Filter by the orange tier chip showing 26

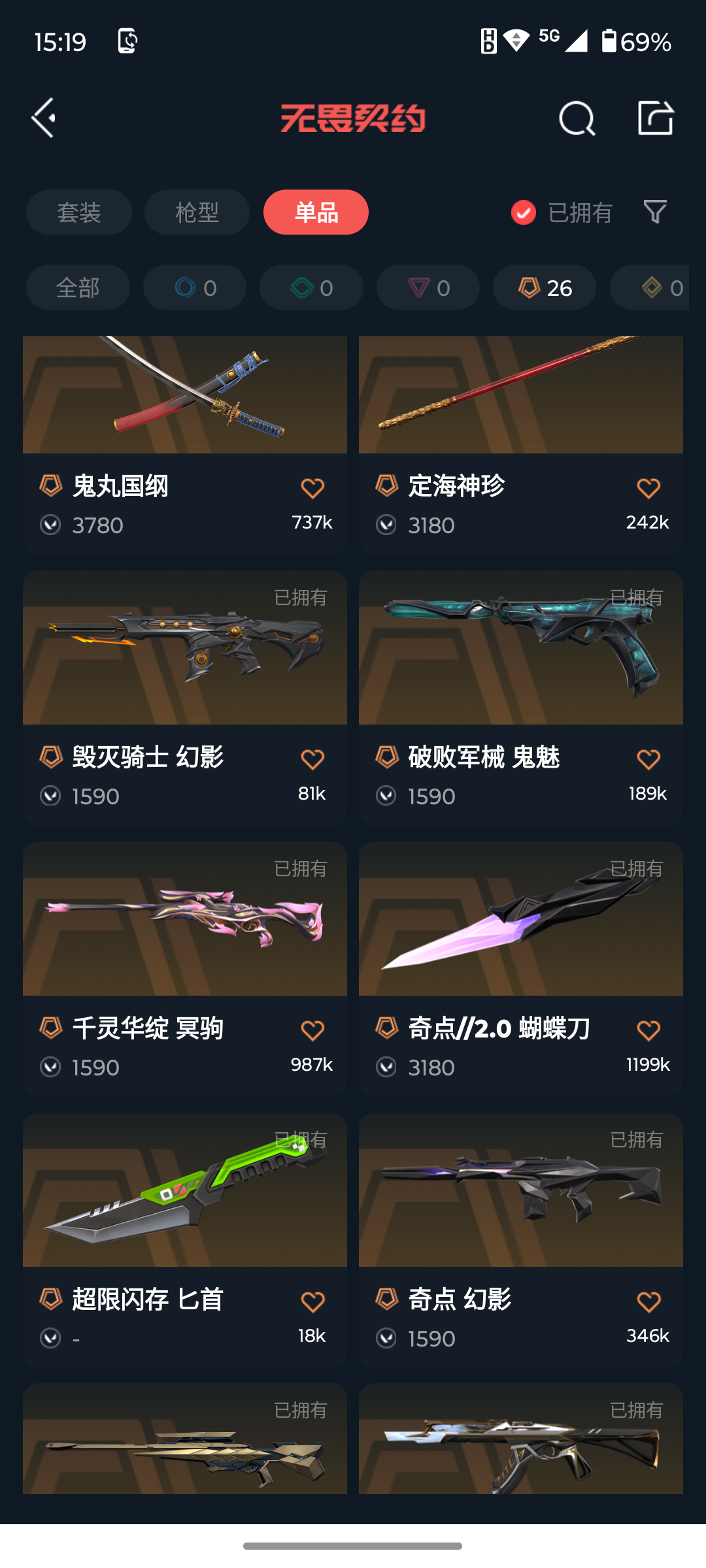[x=544, y=287]
